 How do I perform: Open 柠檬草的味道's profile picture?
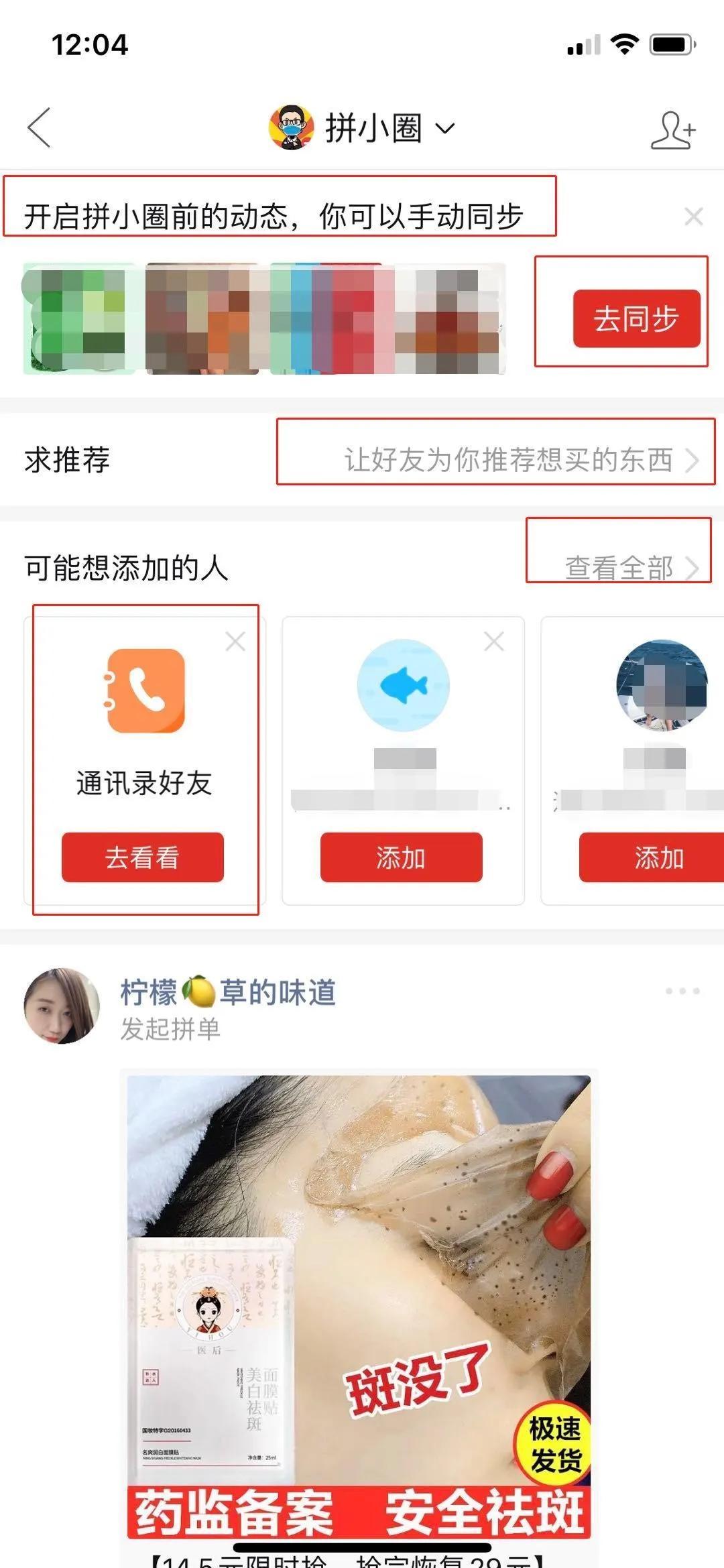coord(60,1006)
